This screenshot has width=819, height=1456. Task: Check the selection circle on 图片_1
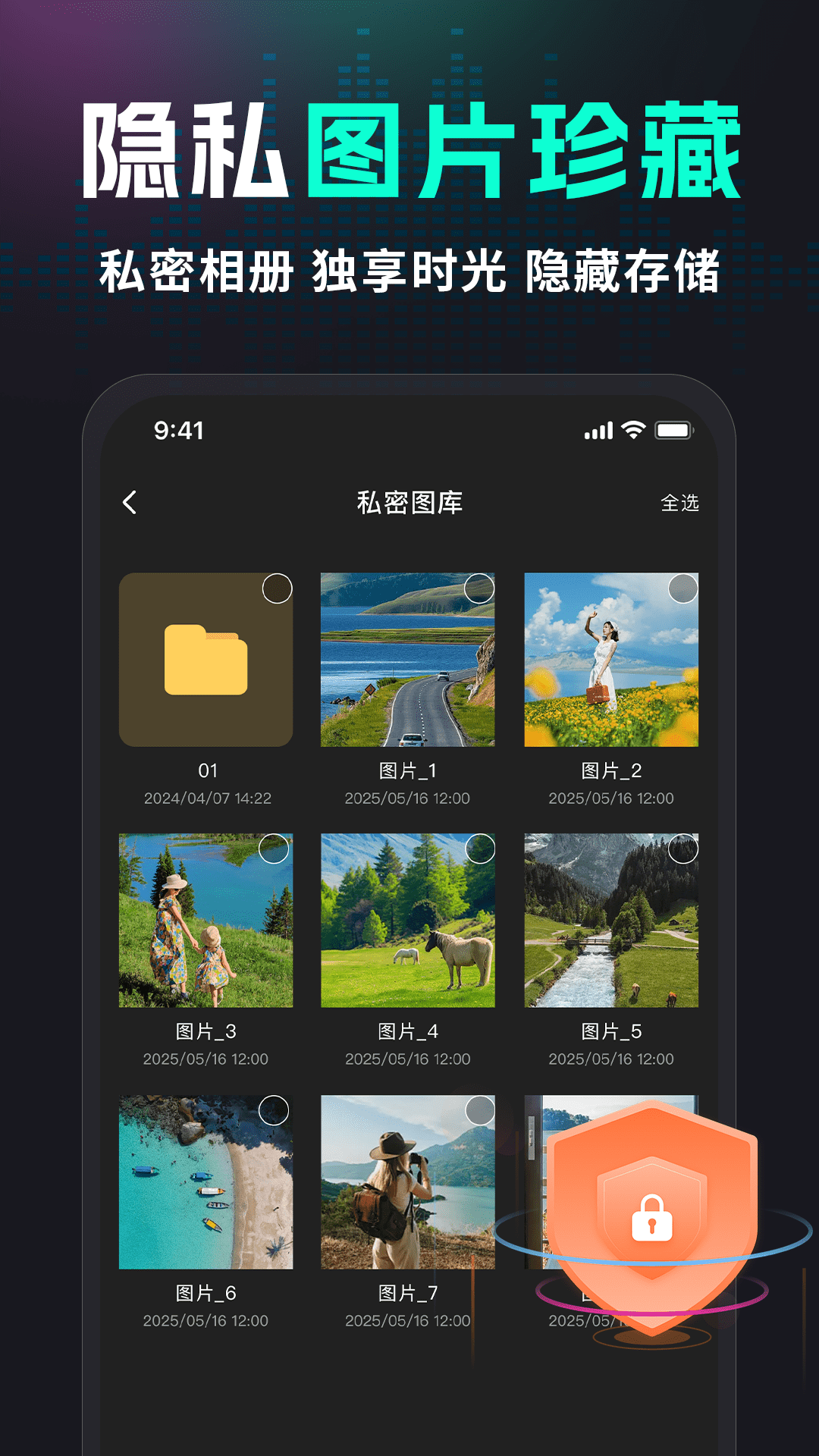tap(478, 589)
